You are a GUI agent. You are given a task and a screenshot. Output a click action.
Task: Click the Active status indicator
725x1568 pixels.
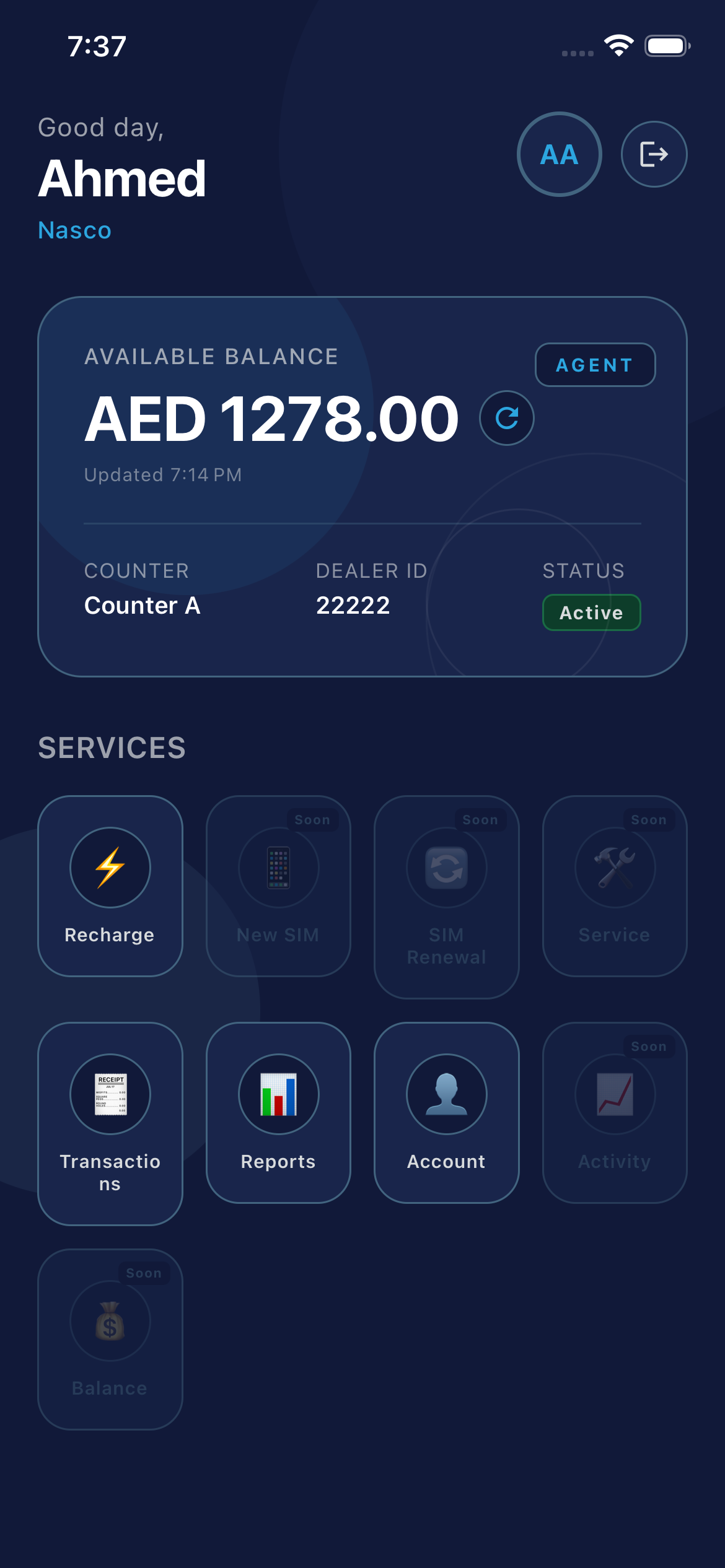click(591, 612)
